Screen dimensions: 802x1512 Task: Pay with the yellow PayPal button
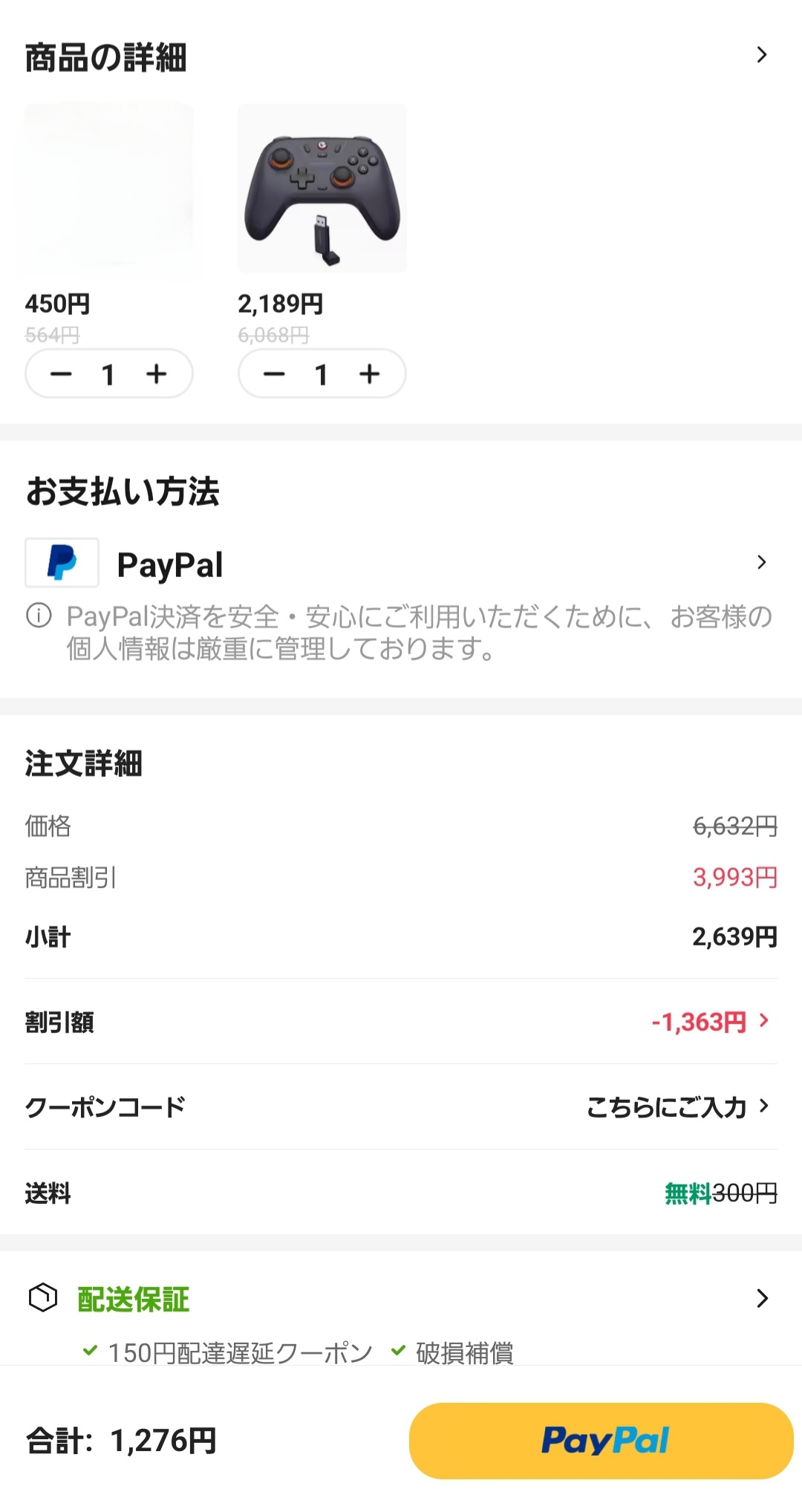601,1441
